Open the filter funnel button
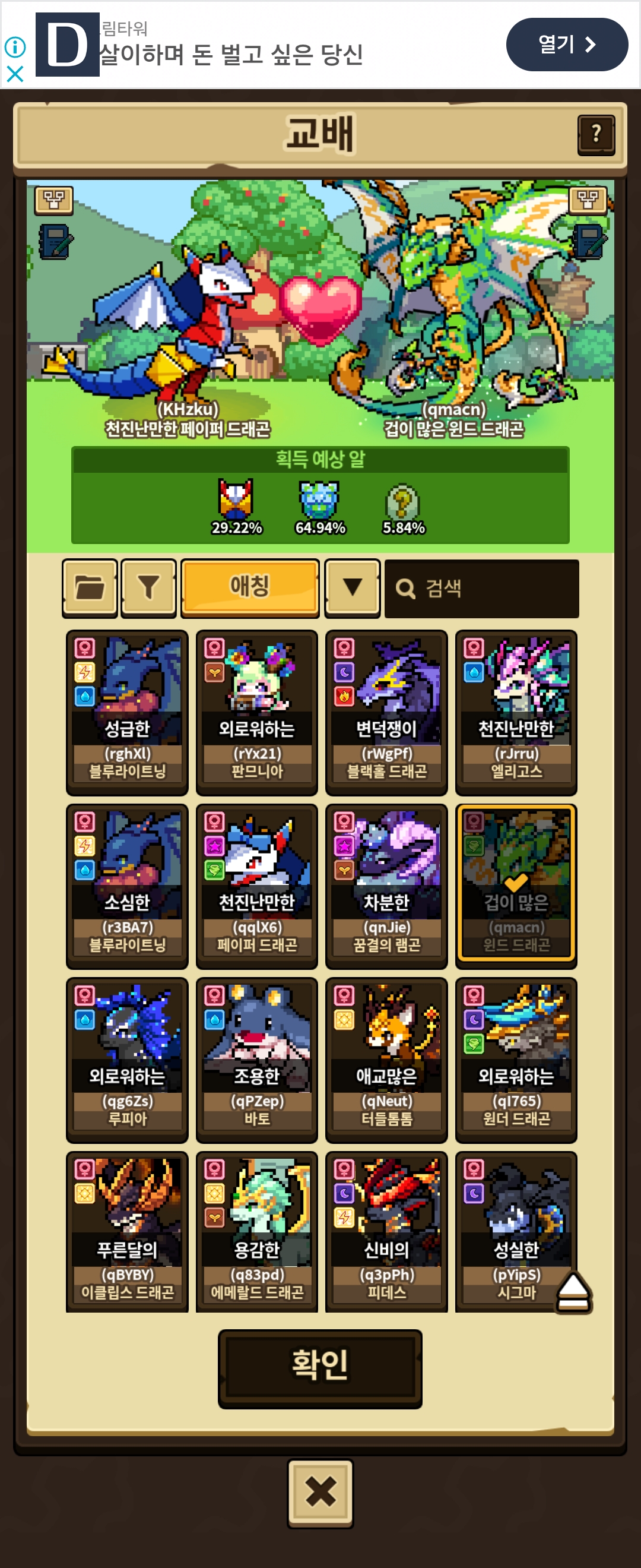This screenshot has width=641, height=1568. click(148, 588)
